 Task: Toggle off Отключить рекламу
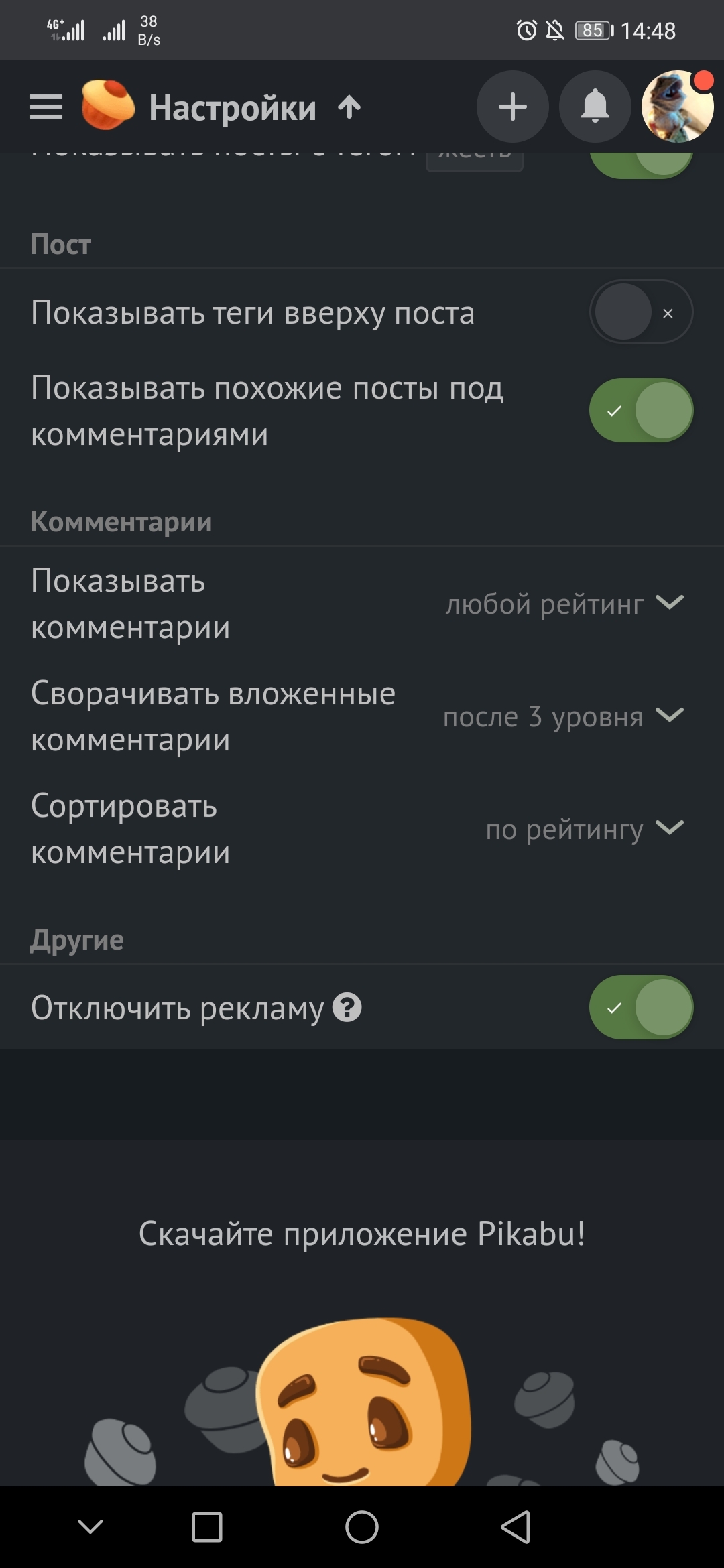641,1007
